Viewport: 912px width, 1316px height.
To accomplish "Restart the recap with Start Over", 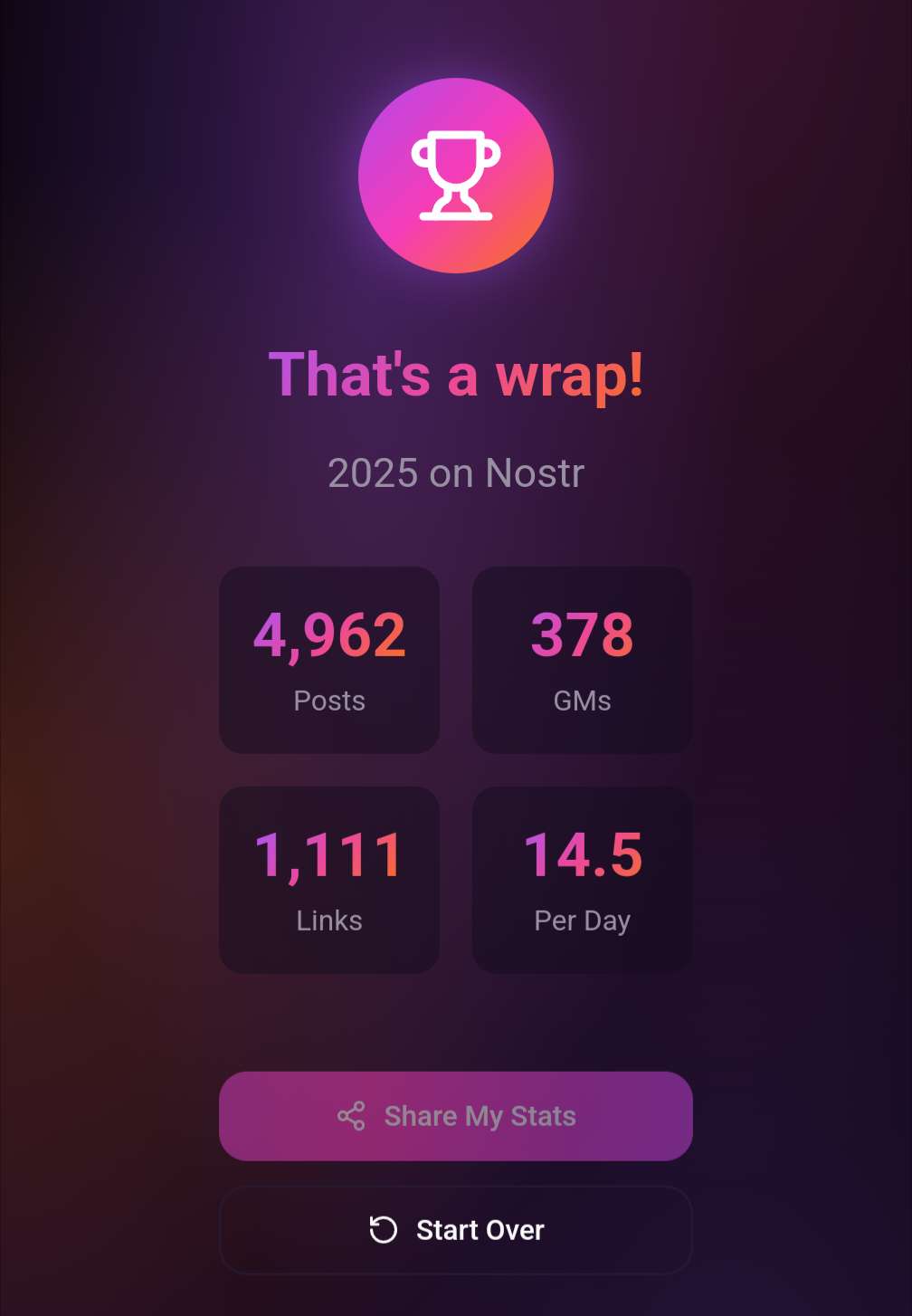I will click(456, 1230).
